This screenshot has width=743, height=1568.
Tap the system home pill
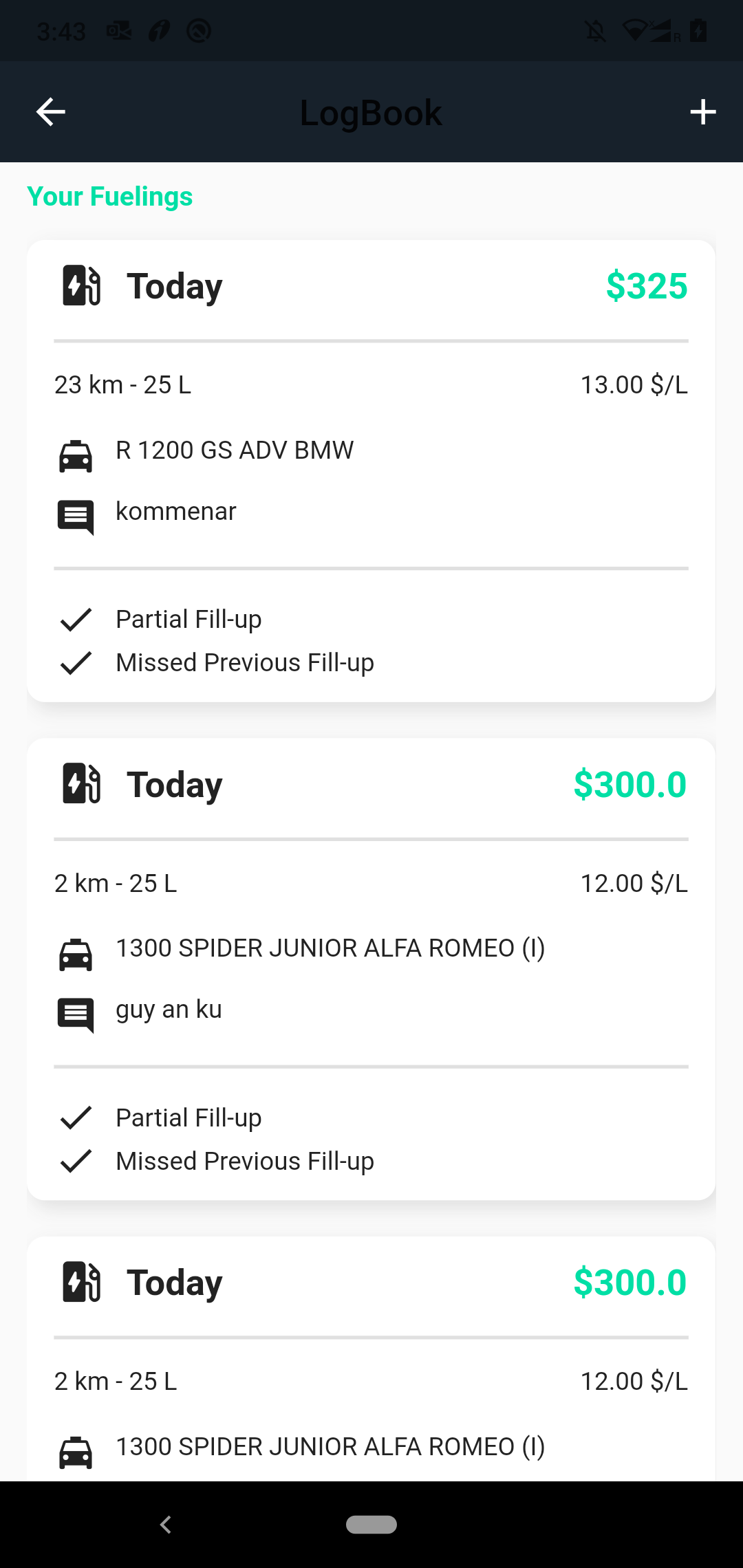[371, 1525]
